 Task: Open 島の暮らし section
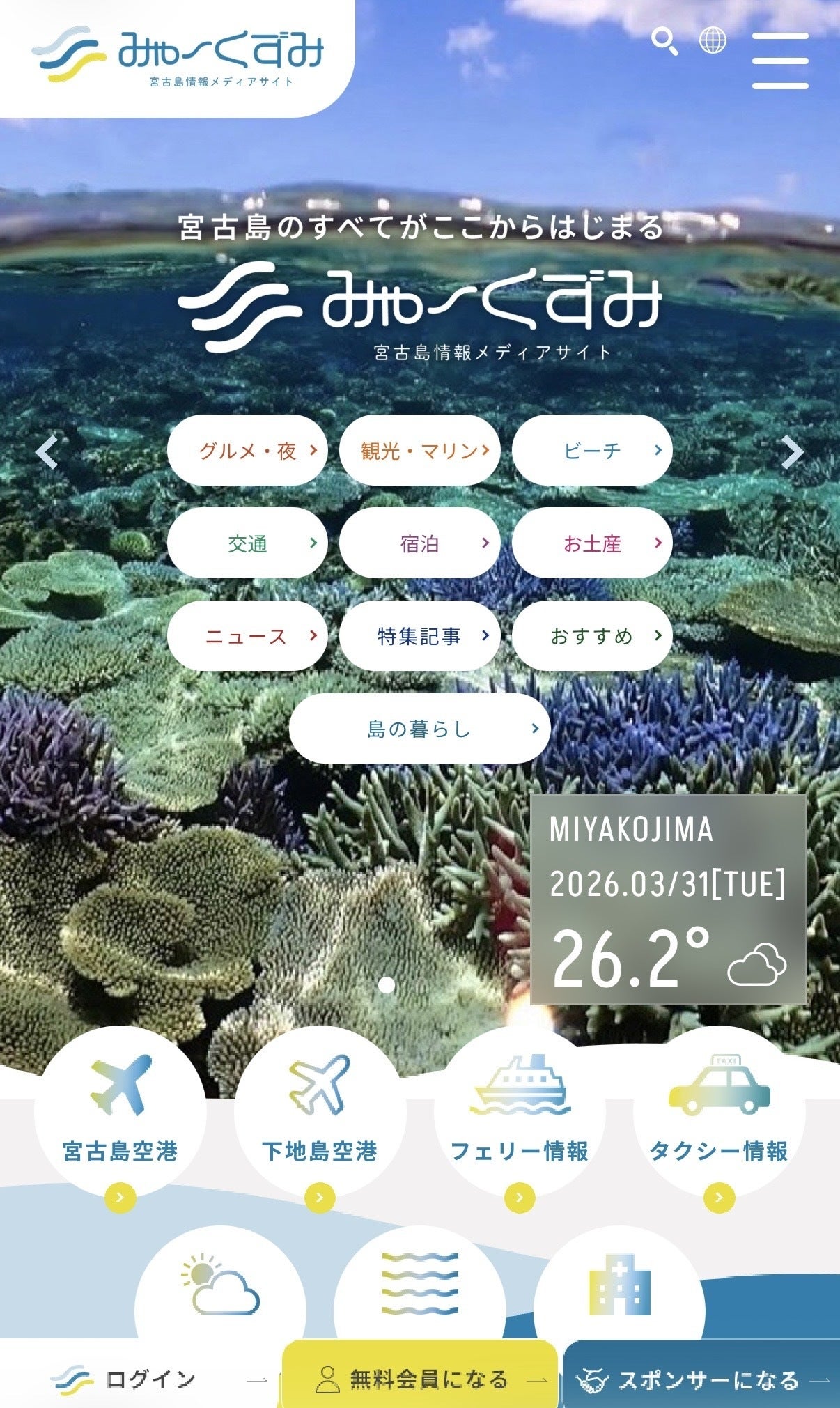click(419, 729)
